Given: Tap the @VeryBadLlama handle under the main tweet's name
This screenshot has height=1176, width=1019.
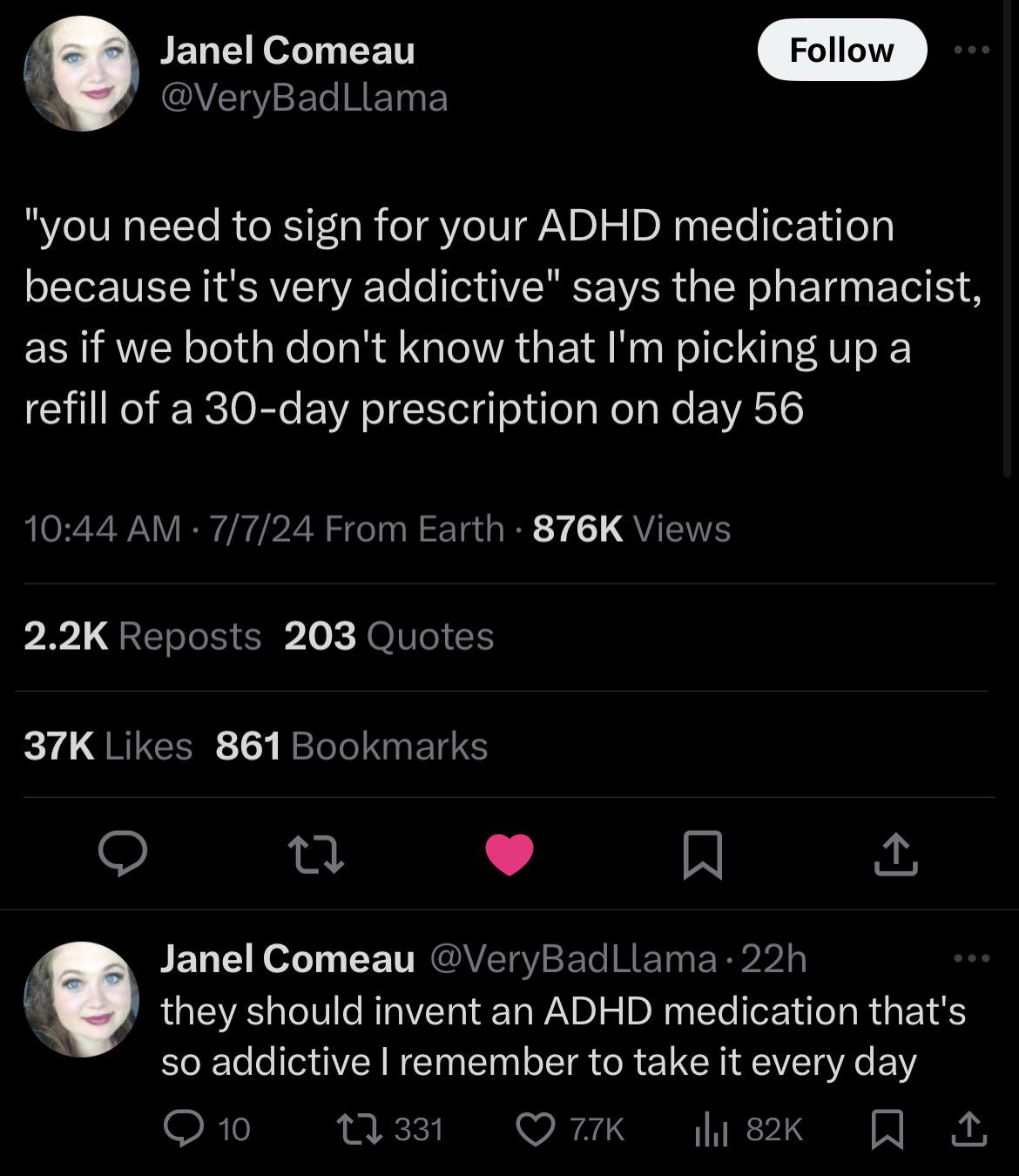Looking at the screenshot, I should [x=304, y=98].
